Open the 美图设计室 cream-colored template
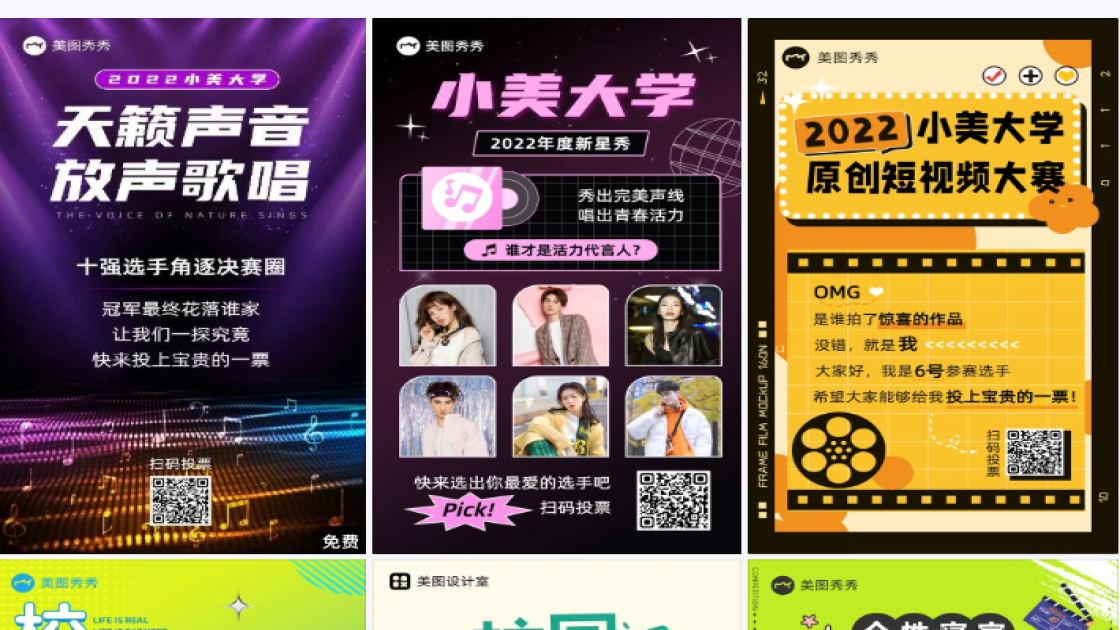 point(557,596)
